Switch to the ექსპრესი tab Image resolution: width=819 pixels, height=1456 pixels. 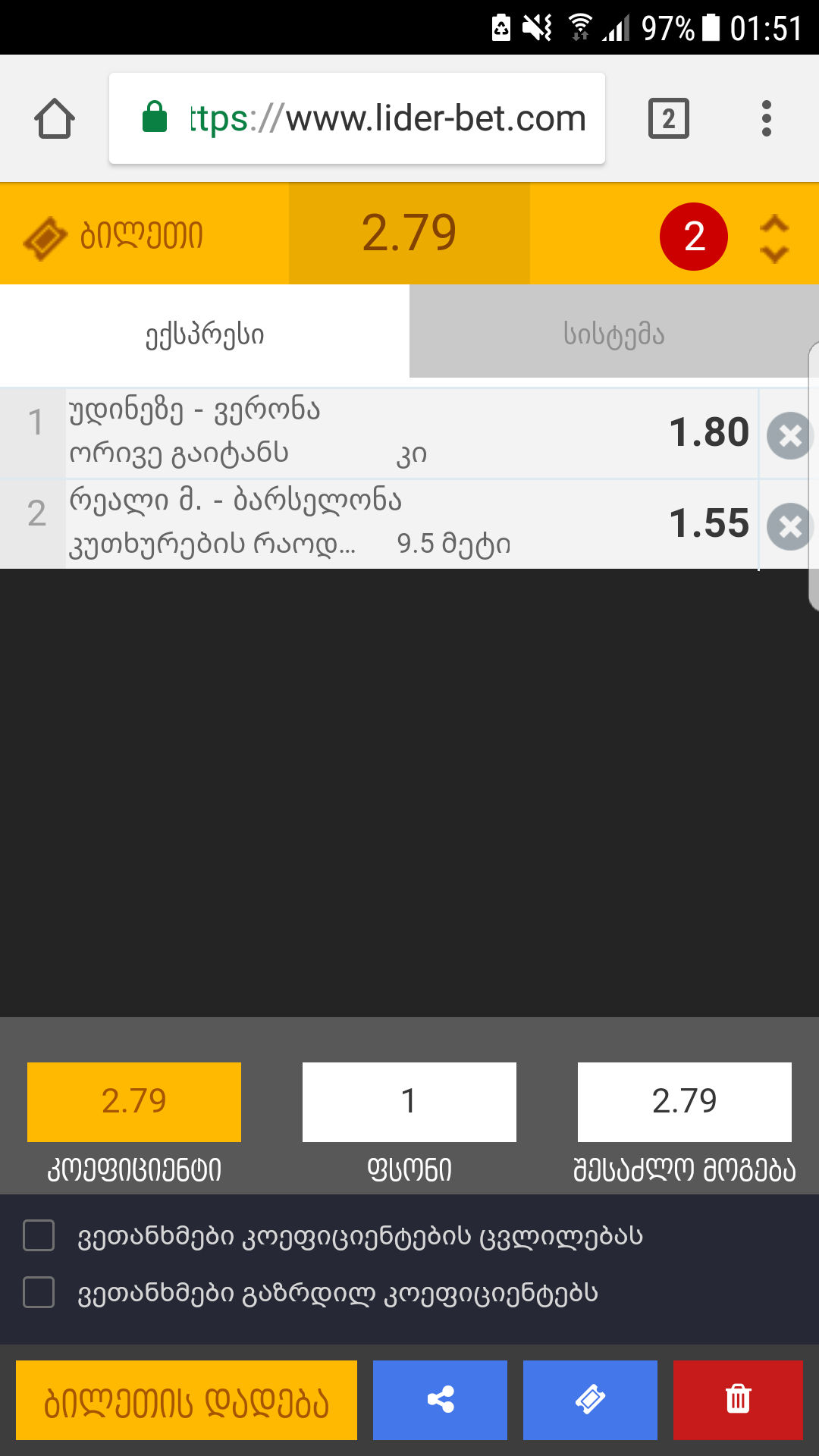tap(205, 334)
